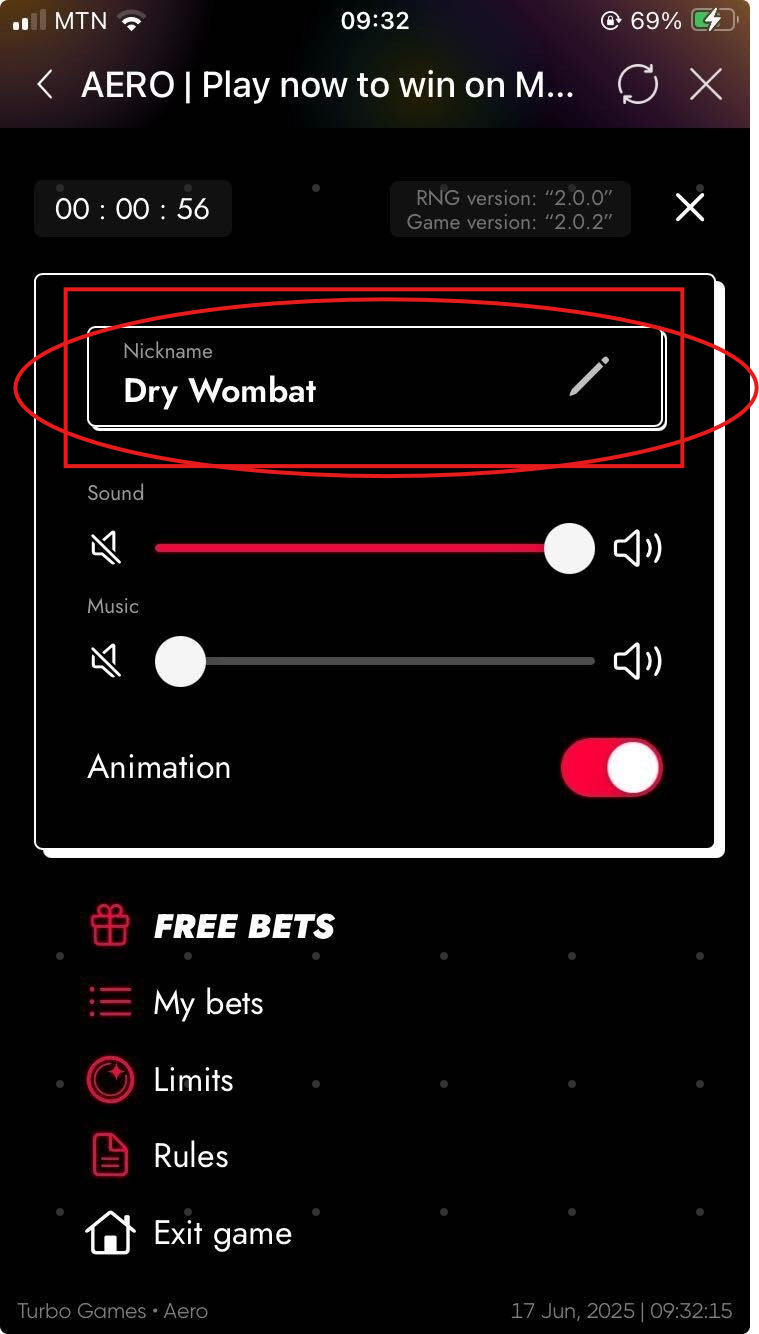
Task: Set Sound to maximum with loud speaker icon
Action: click(x=637, y=548)
